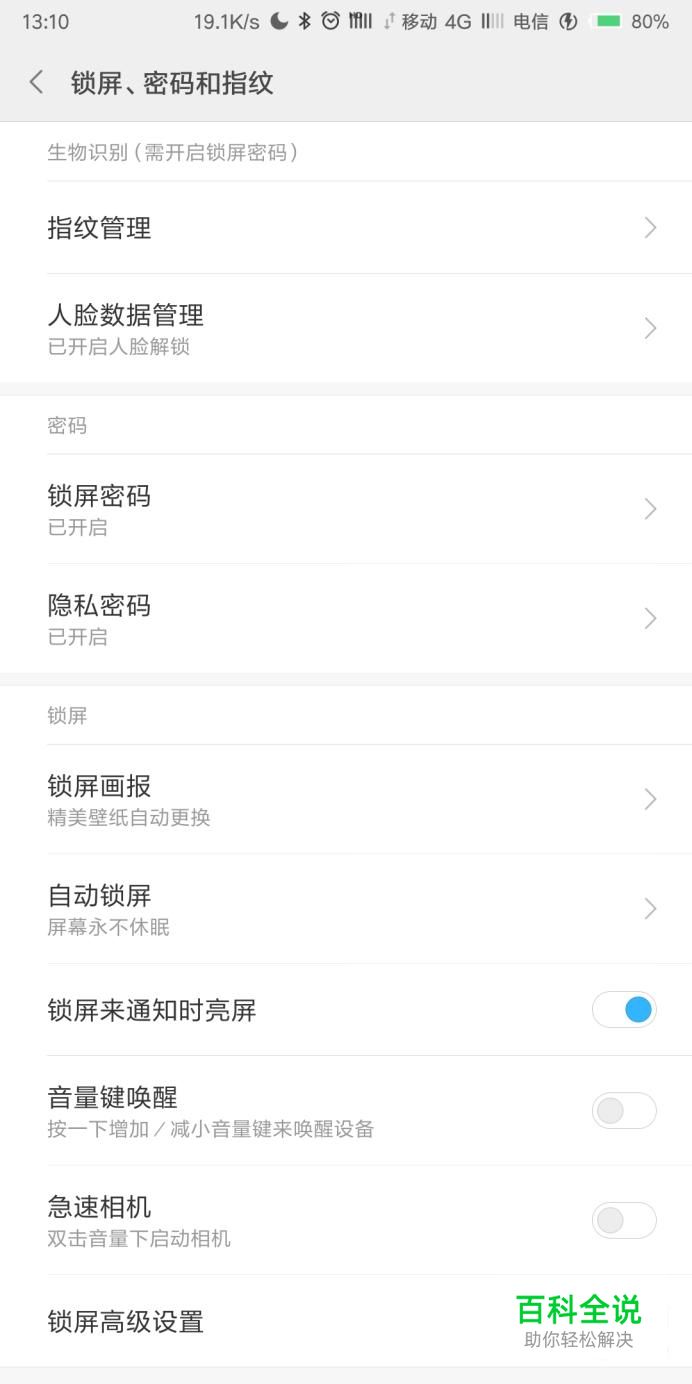This screenshot has width=692, height=1384.
Task: Open 锁屏画报 options
Action: 346,799
